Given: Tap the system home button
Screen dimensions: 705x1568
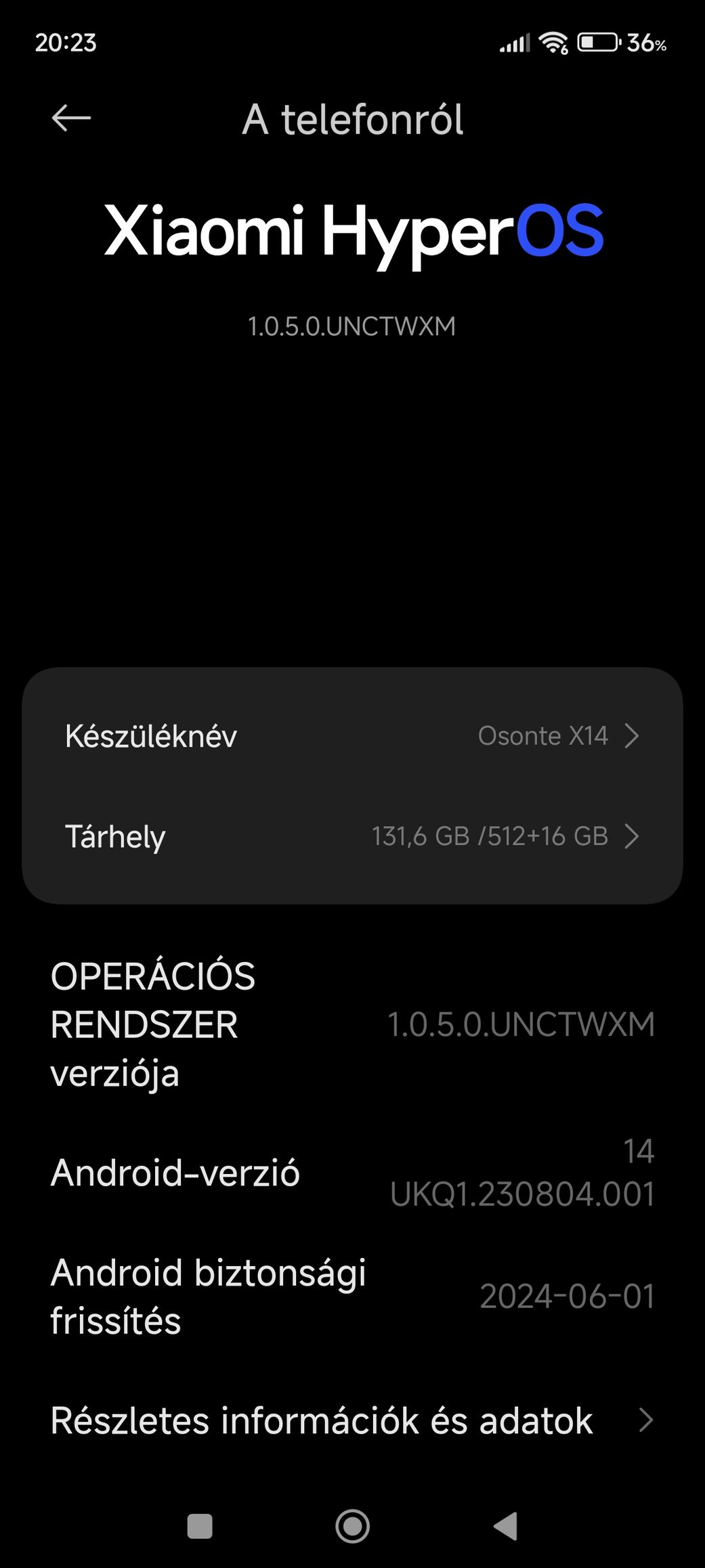Looking at the screenshot, I should pyautogui.click(x=352, y=1526).
